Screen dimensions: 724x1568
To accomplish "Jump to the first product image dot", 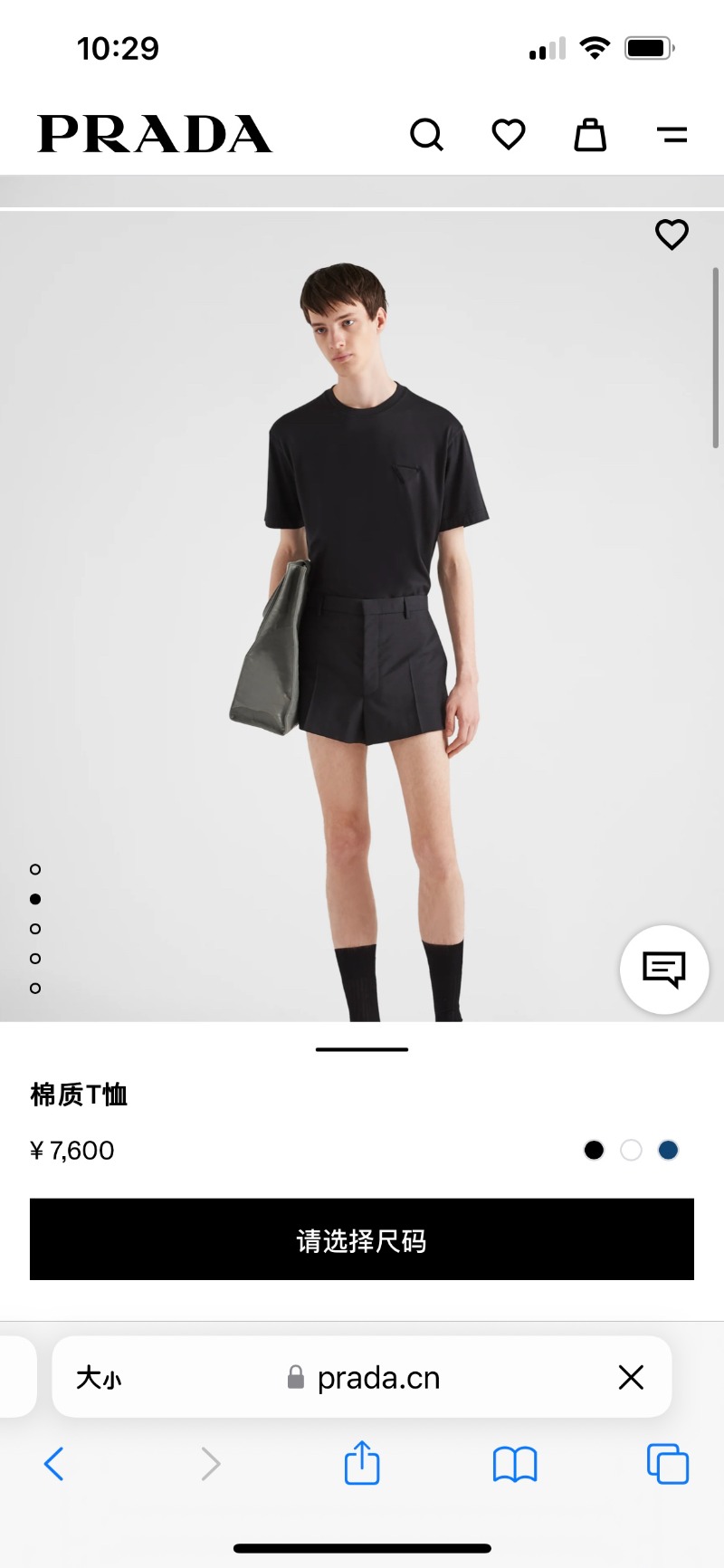I will (x=35, y=869).
